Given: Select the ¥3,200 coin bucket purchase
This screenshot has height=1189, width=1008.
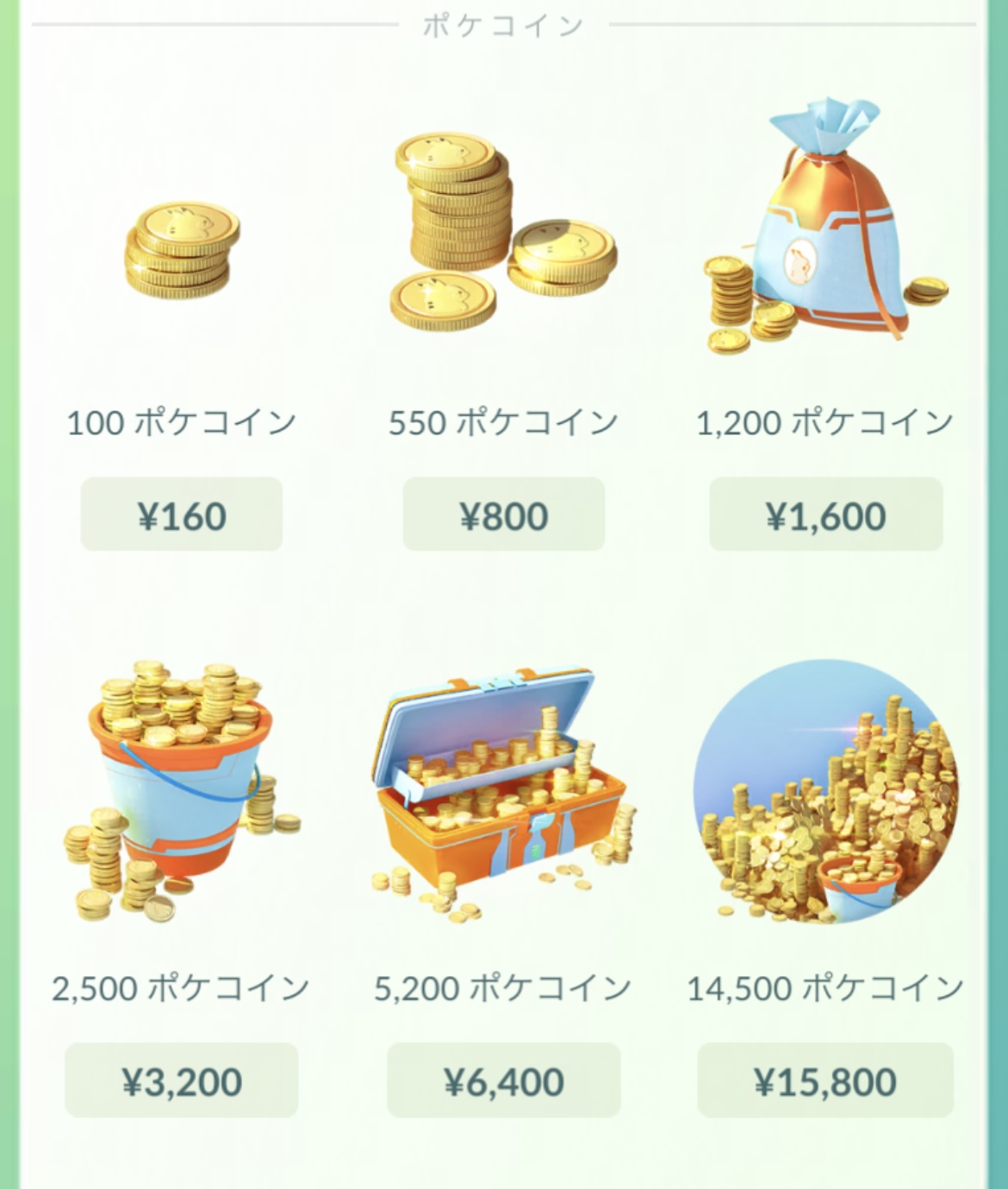Looking at the screenshot, I should pyautogui.click(x=182, y=1080).
